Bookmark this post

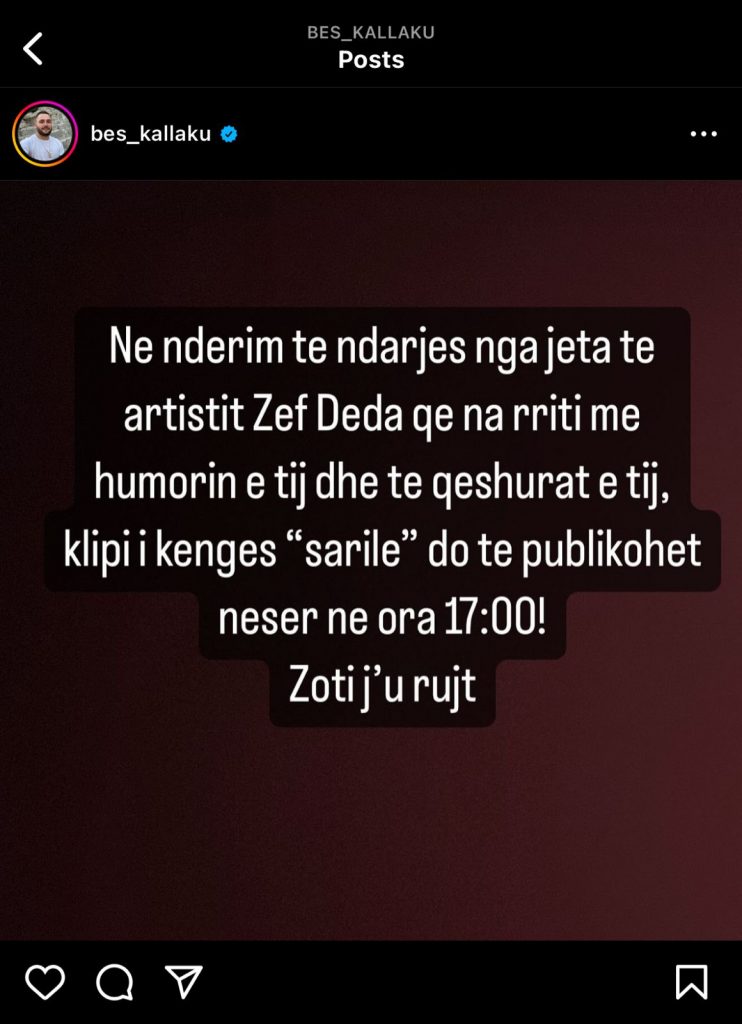click(x=691, y=982)
